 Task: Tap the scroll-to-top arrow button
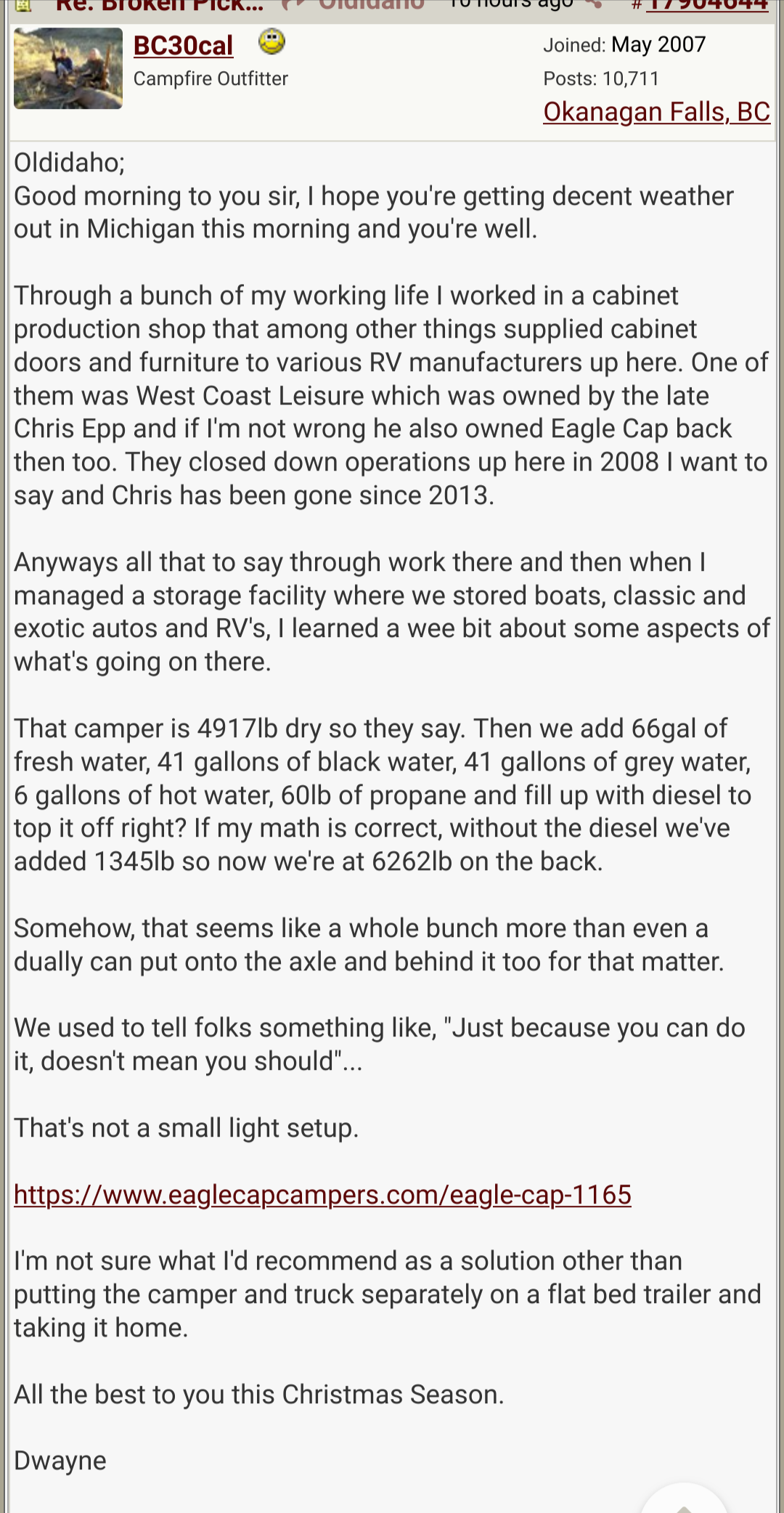coord(683,1504)
